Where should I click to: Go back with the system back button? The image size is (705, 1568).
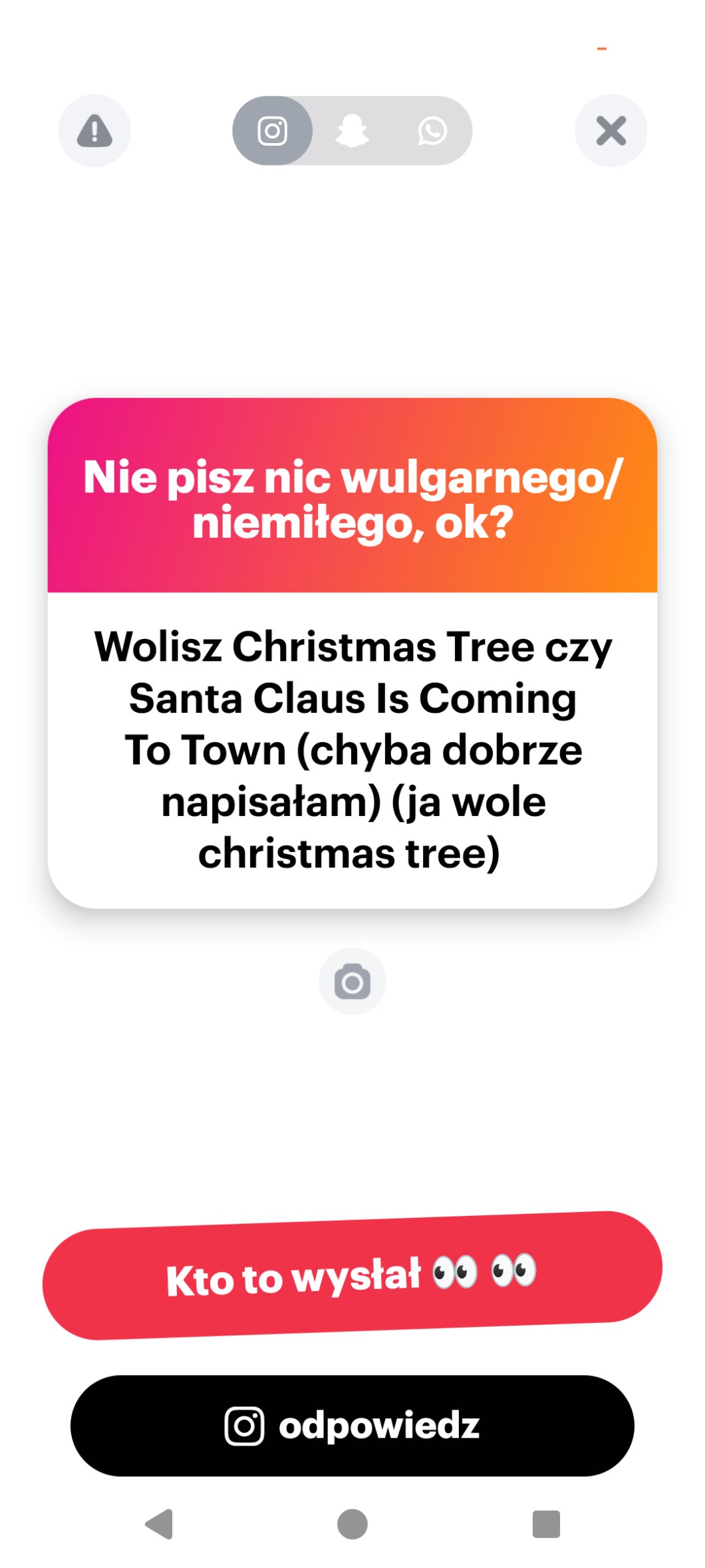159,1524
